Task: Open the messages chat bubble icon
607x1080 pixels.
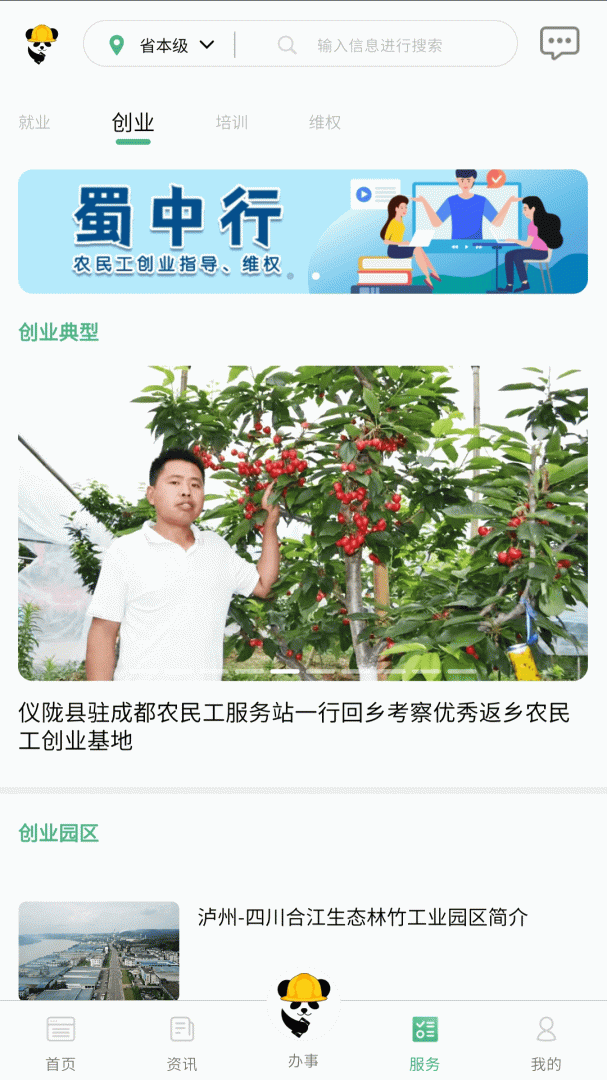Action: pyautogui.click(x=559, y=43)
